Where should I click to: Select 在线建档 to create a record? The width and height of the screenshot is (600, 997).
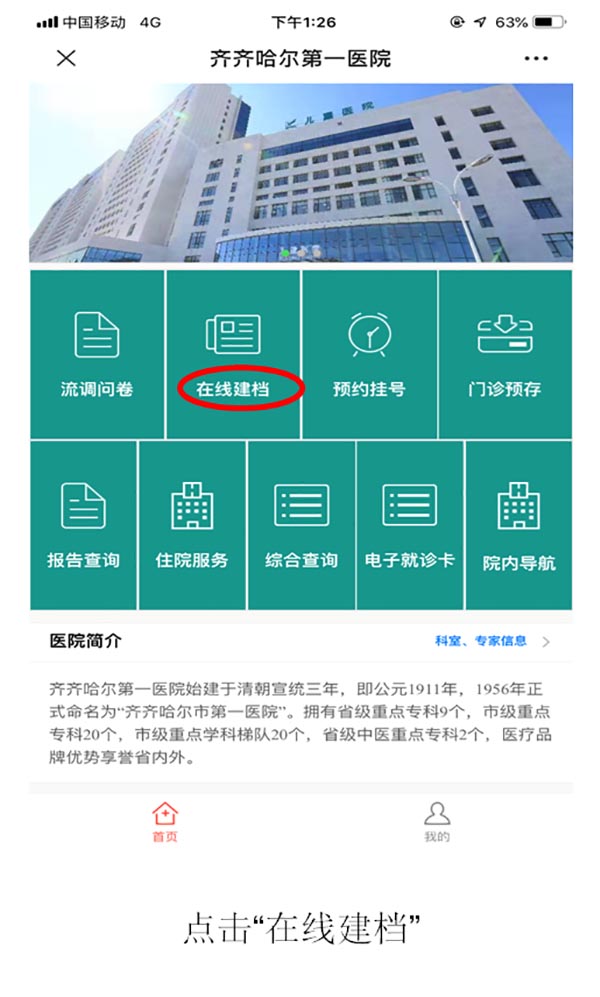tap(233, 354)
